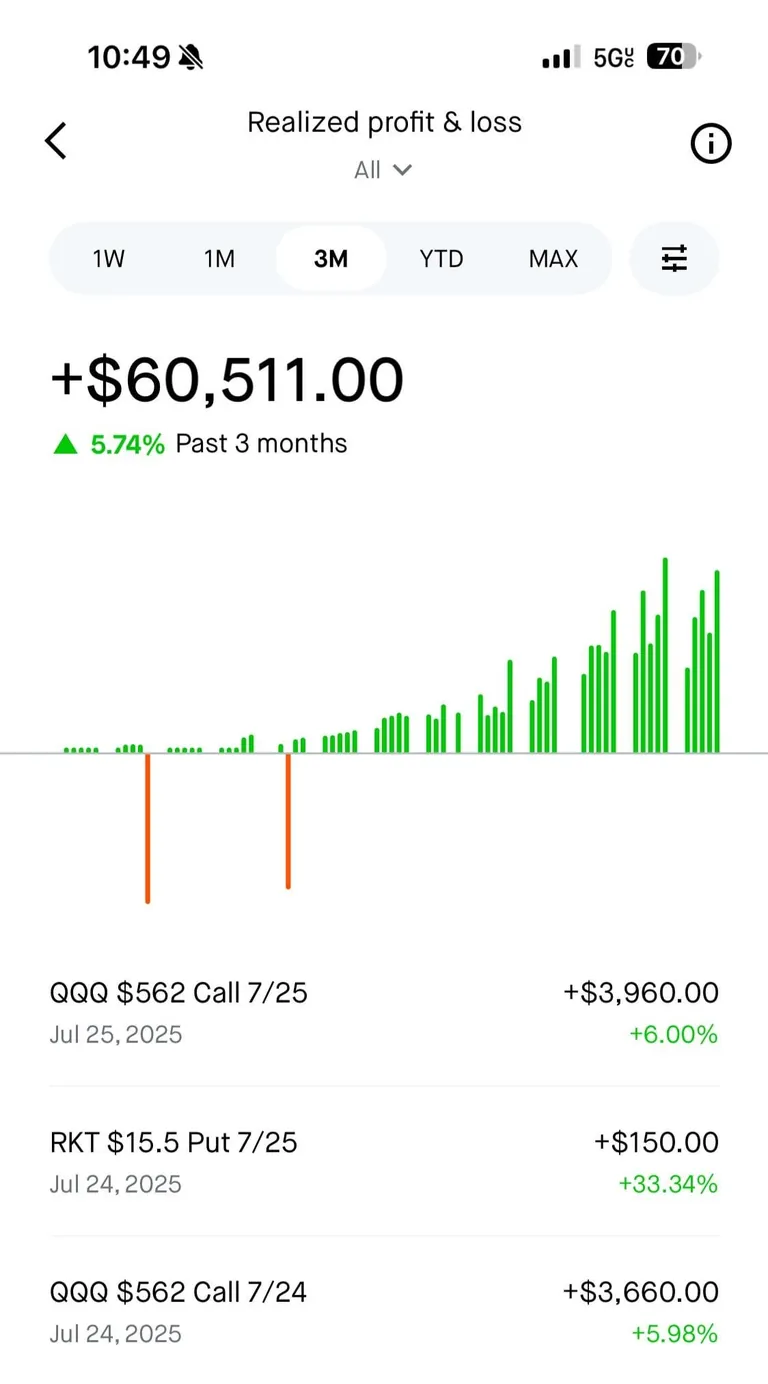768x1384 pixels.
Task: Enable the MAX time range
Action: coord(552,258)
